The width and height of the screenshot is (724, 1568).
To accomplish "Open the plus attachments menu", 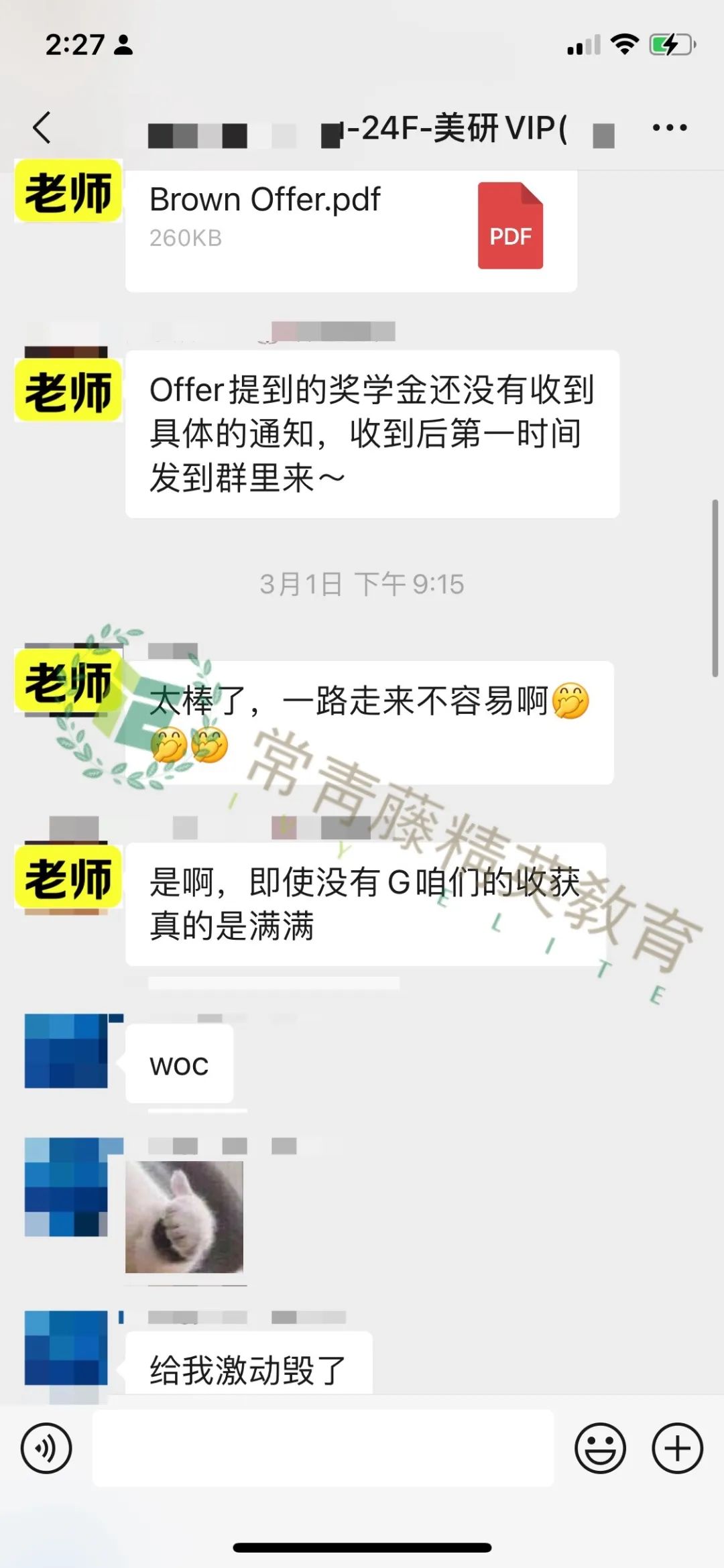I will 678,1448.
